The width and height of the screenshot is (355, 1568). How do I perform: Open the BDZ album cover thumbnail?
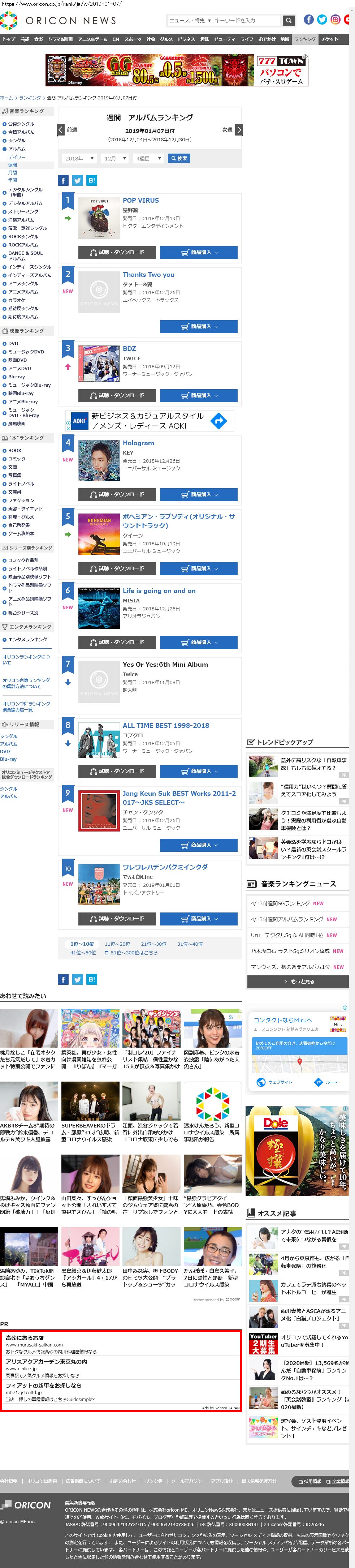(x=99, y=364)
